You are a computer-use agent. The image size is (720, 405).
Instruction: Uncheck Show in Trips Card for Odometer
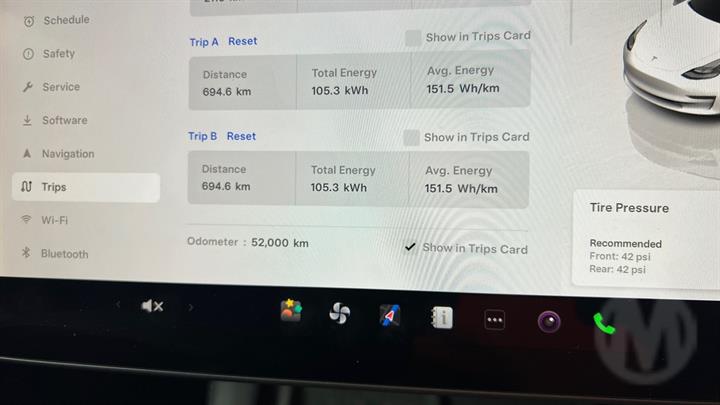coord(410,248)
